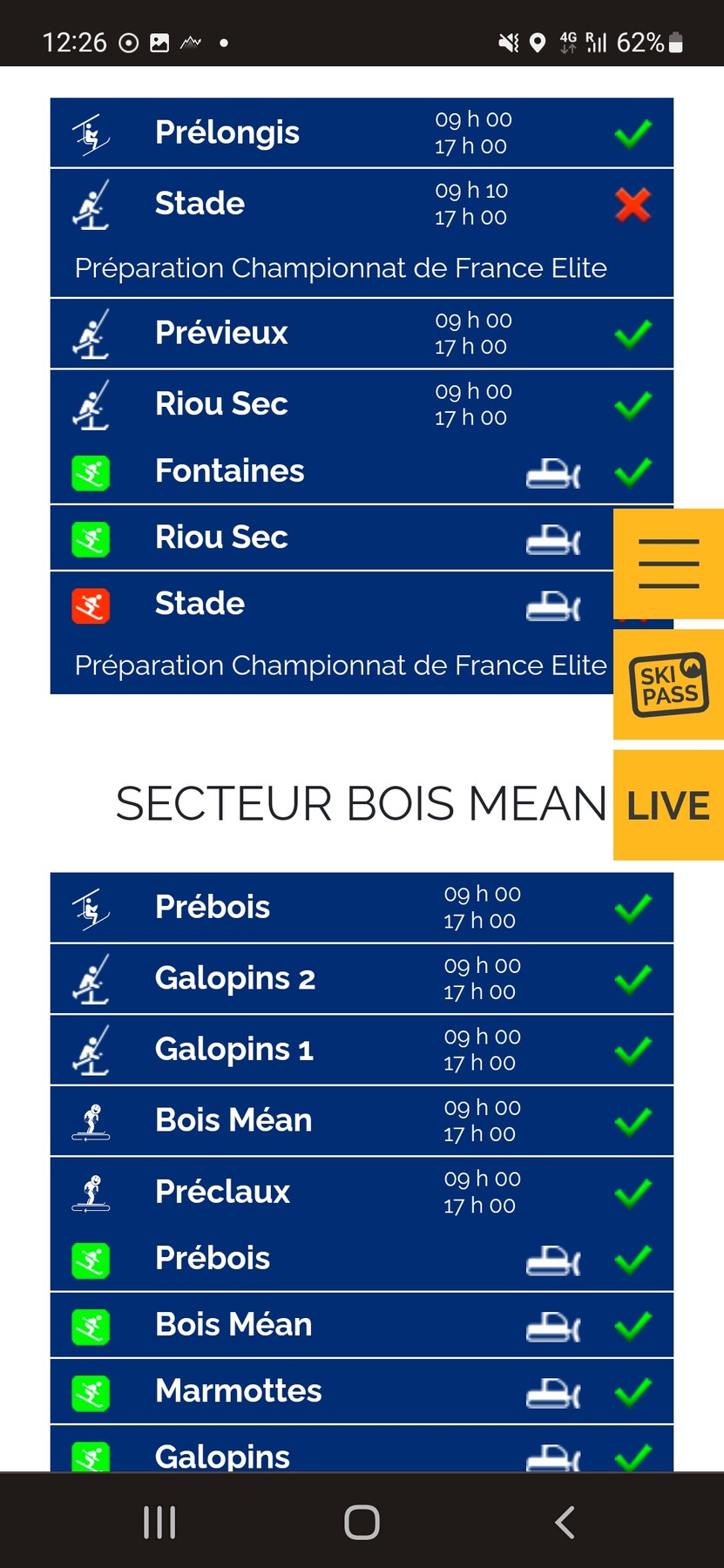Viewport: 724px width, 1568px height.
Task: Go back with system back button
Action: (x=565, y=1522)
